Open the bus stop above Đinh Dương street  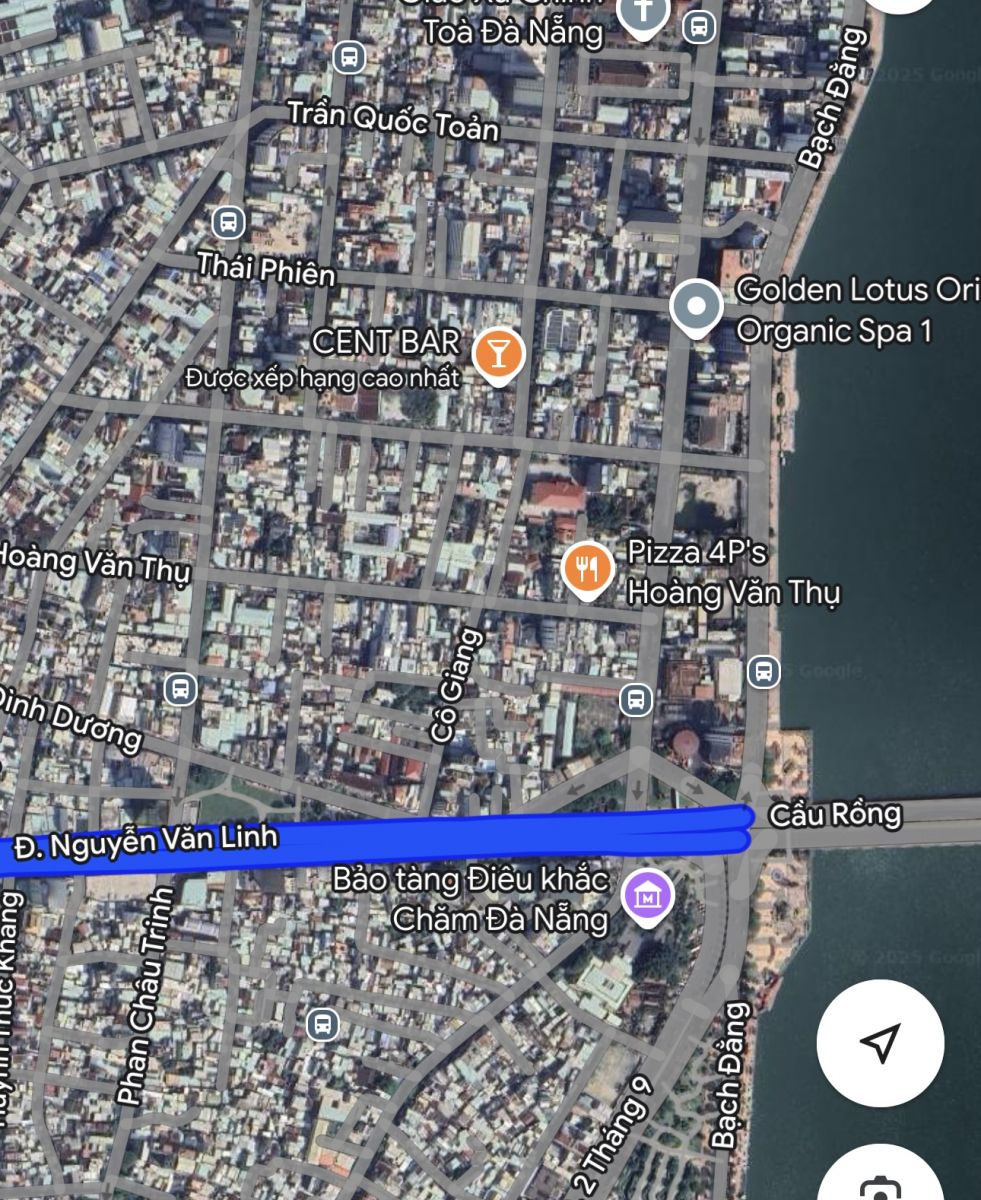point(181,689)
